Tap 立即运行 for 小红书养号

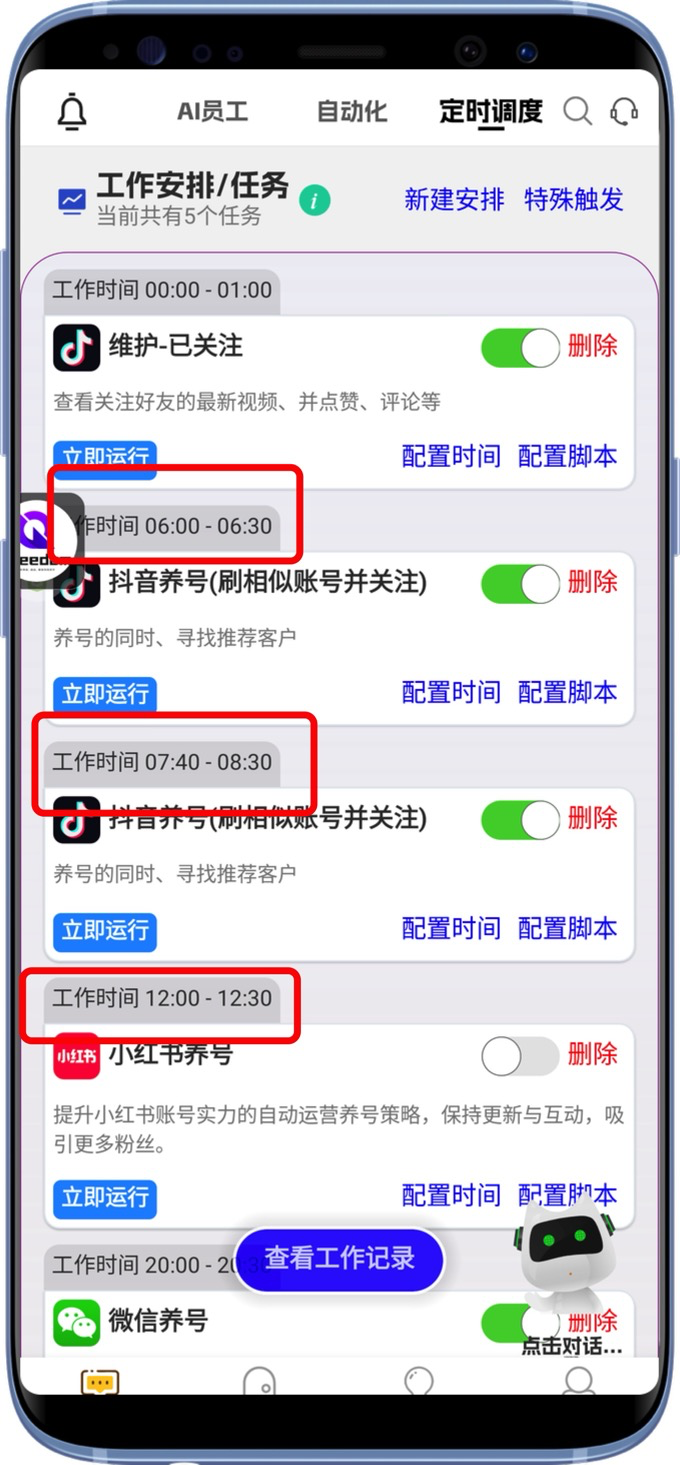tap(105, 1197)
